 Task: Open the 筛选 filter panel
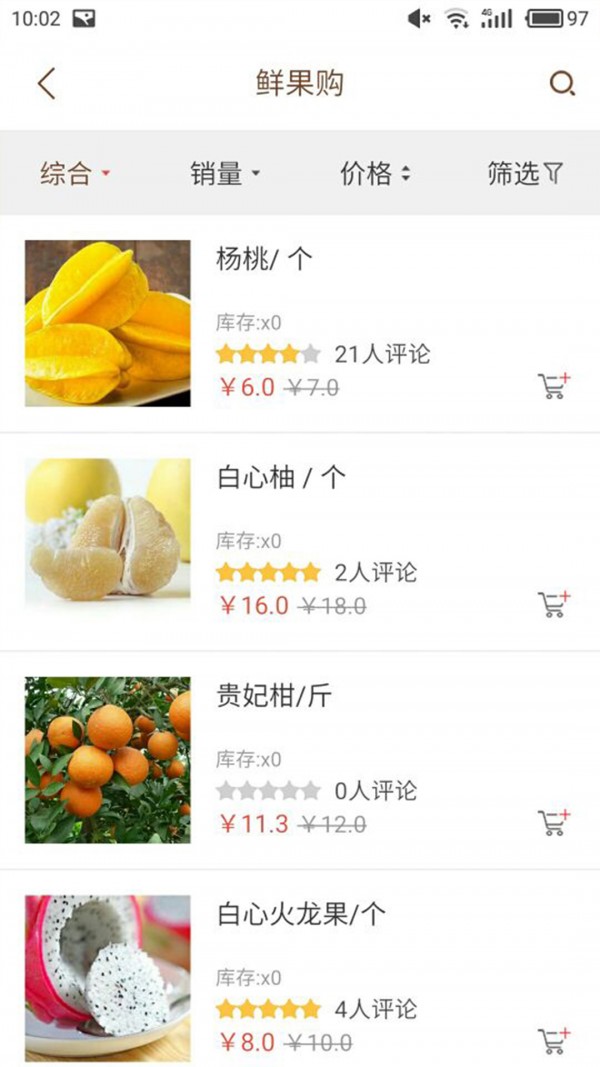tap(525, 174)
